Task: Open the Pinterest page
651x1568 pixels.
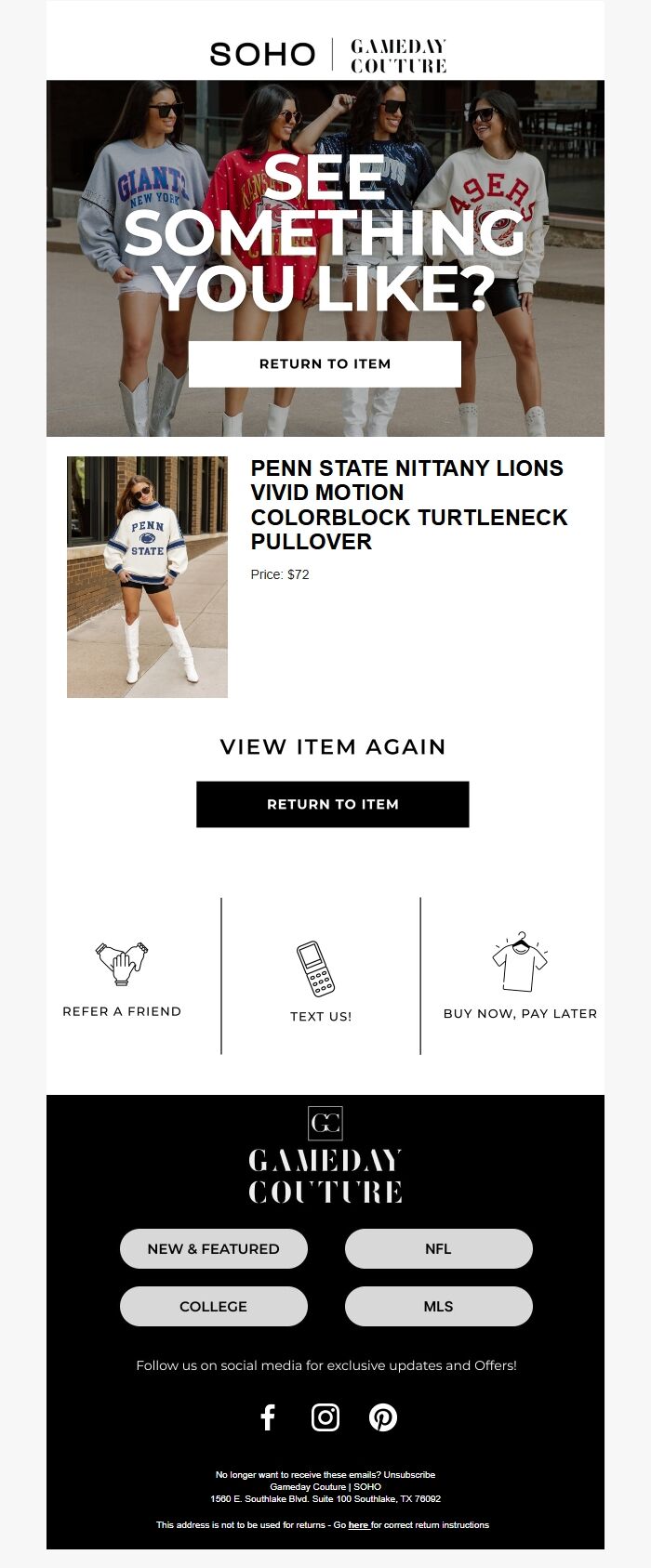Action: [383, 1417]
